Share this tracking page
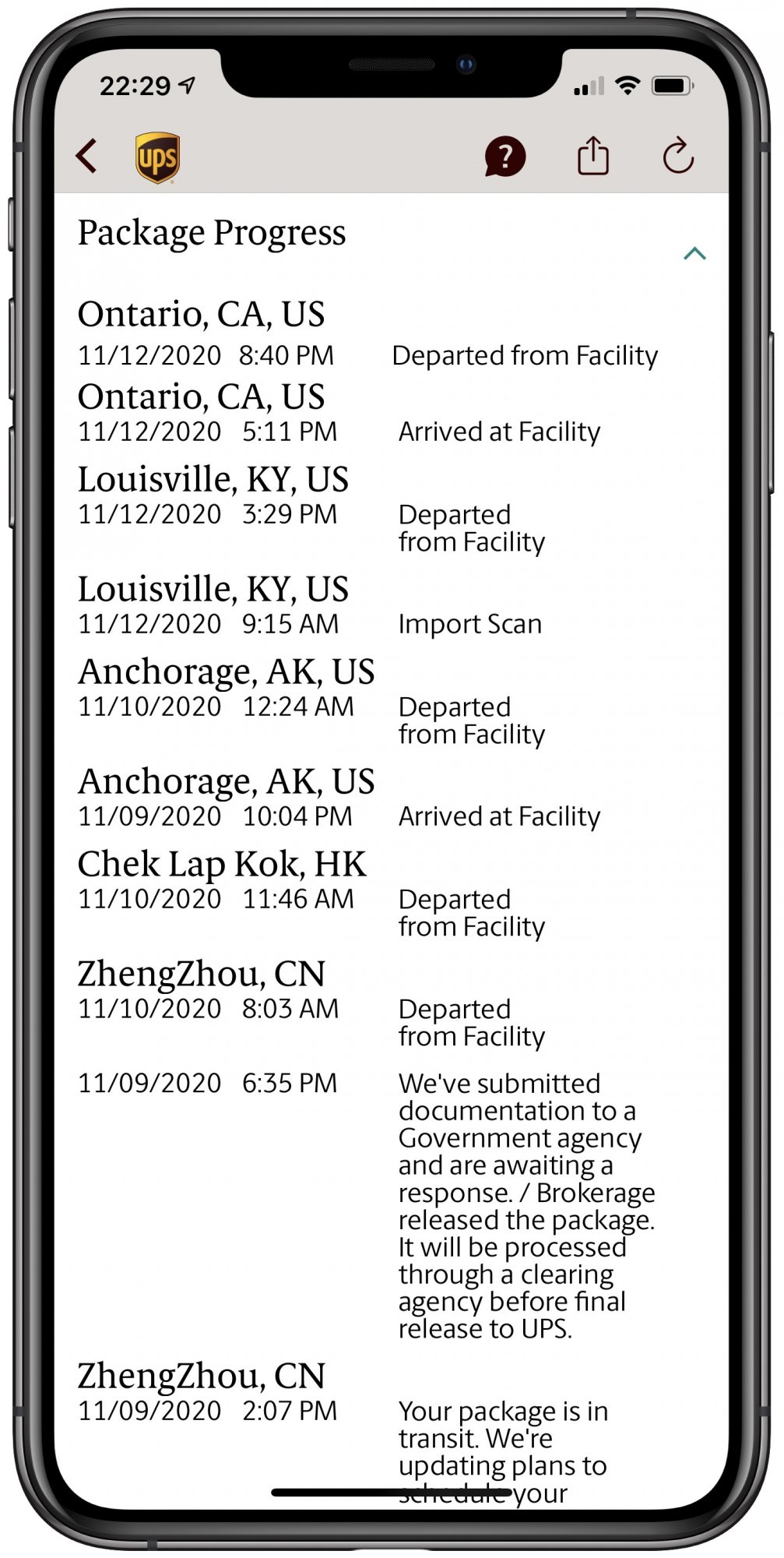The width and height of the screenshot is (784, 1558). click(592, 156)
